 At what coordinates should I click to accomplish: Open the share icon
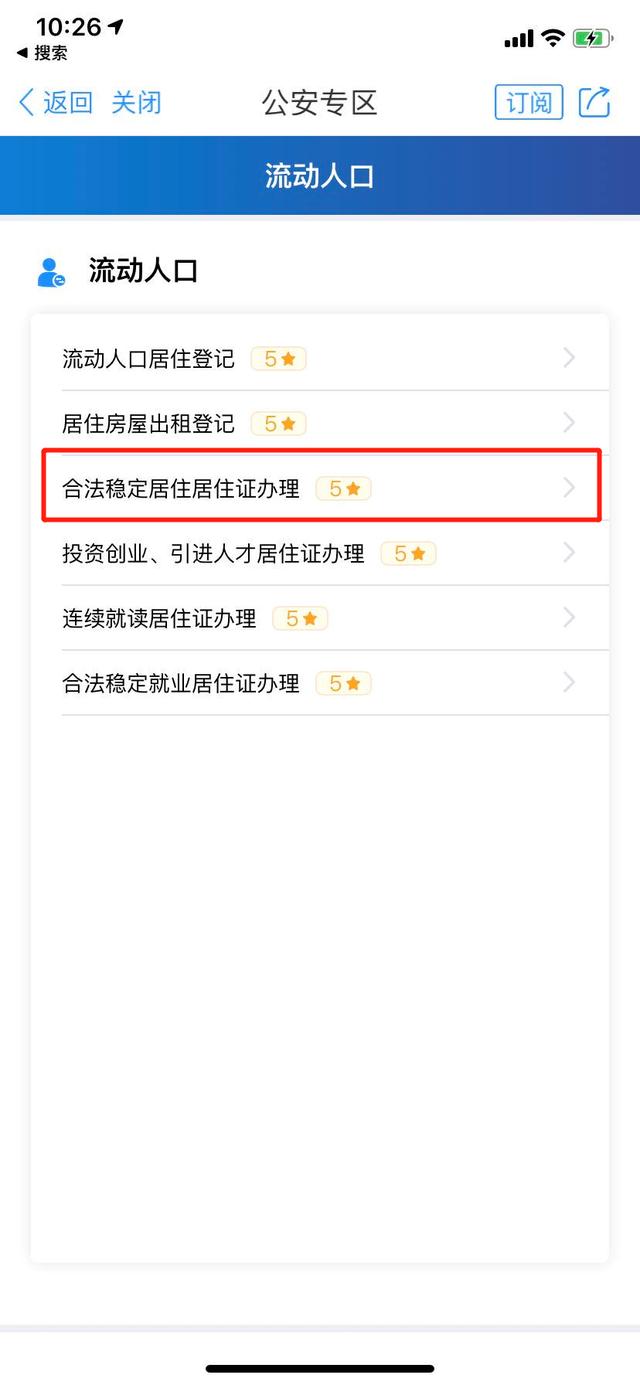595,101
